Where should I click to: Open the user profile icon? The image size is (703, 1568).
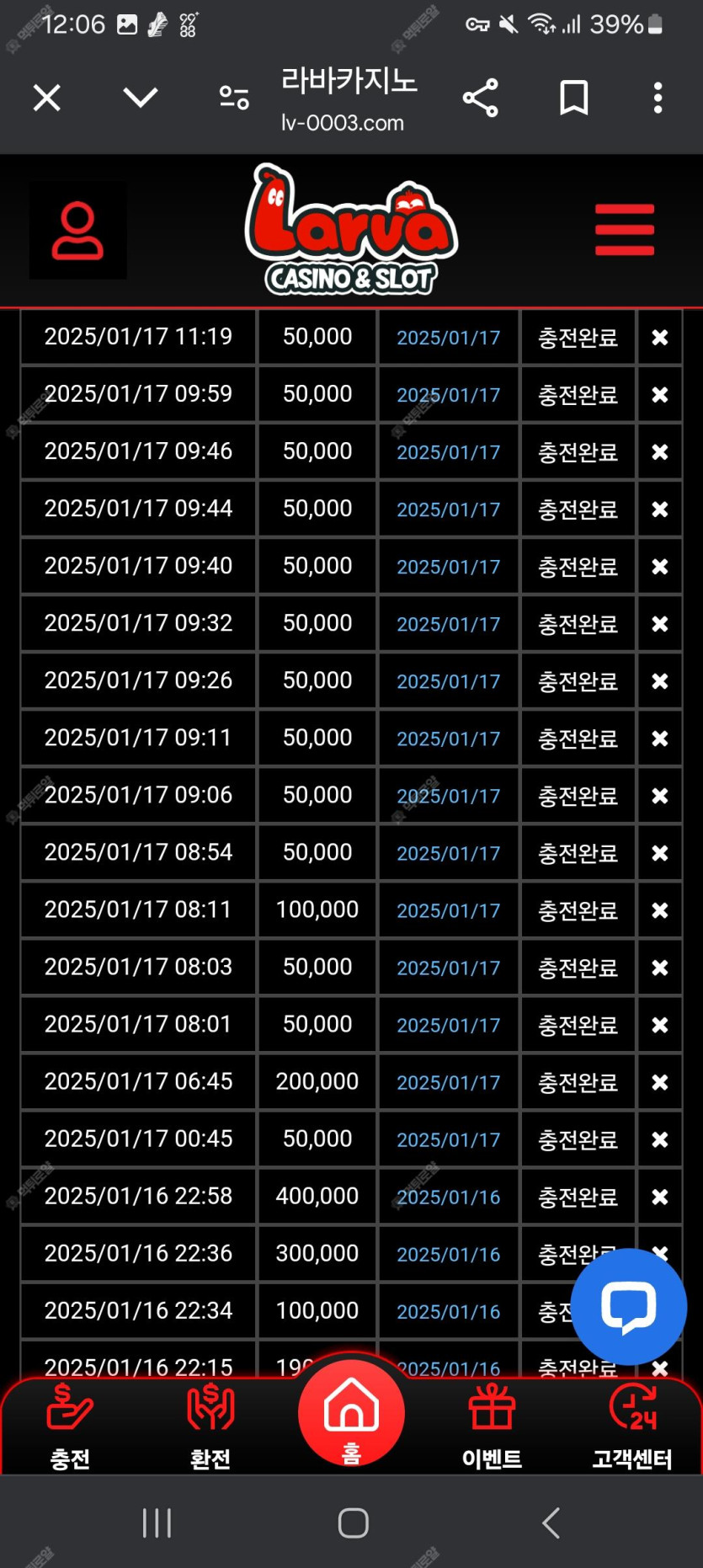tap(78, 230)
